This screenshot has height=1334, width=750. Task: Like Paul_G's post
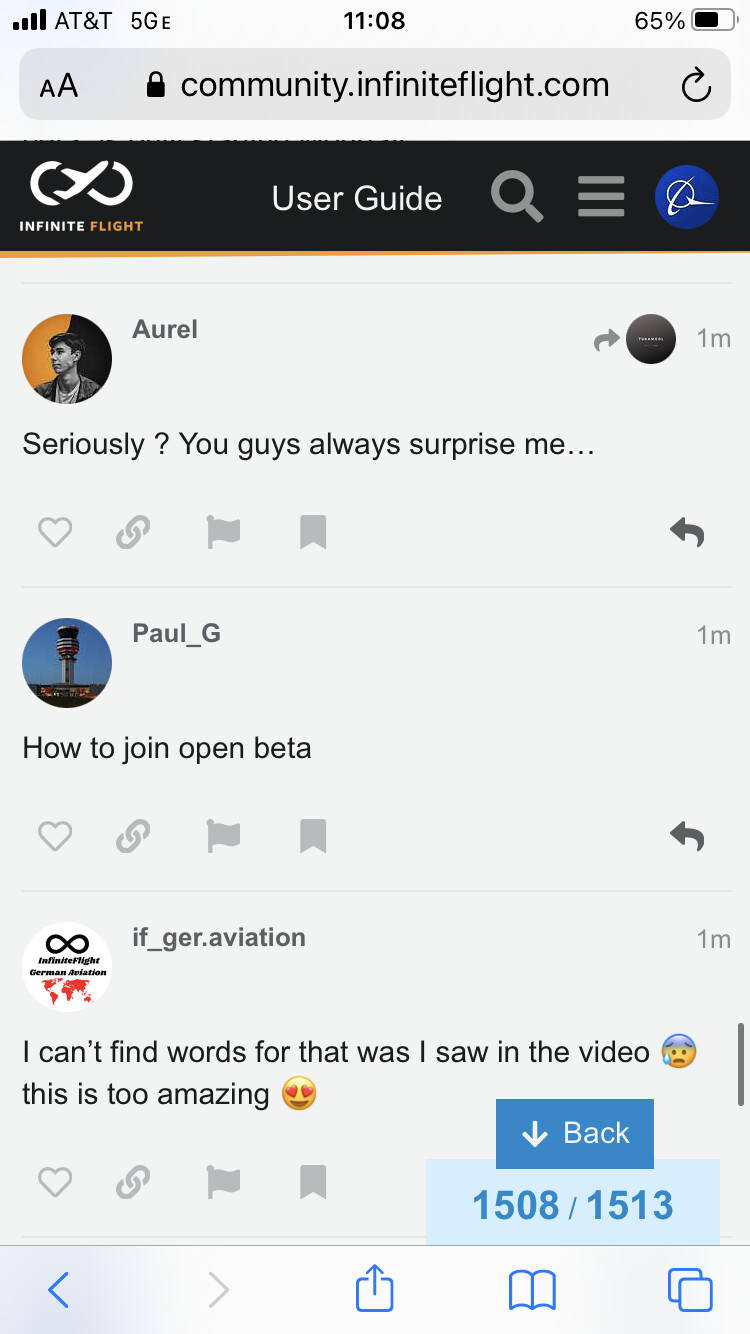click(55, 836)
